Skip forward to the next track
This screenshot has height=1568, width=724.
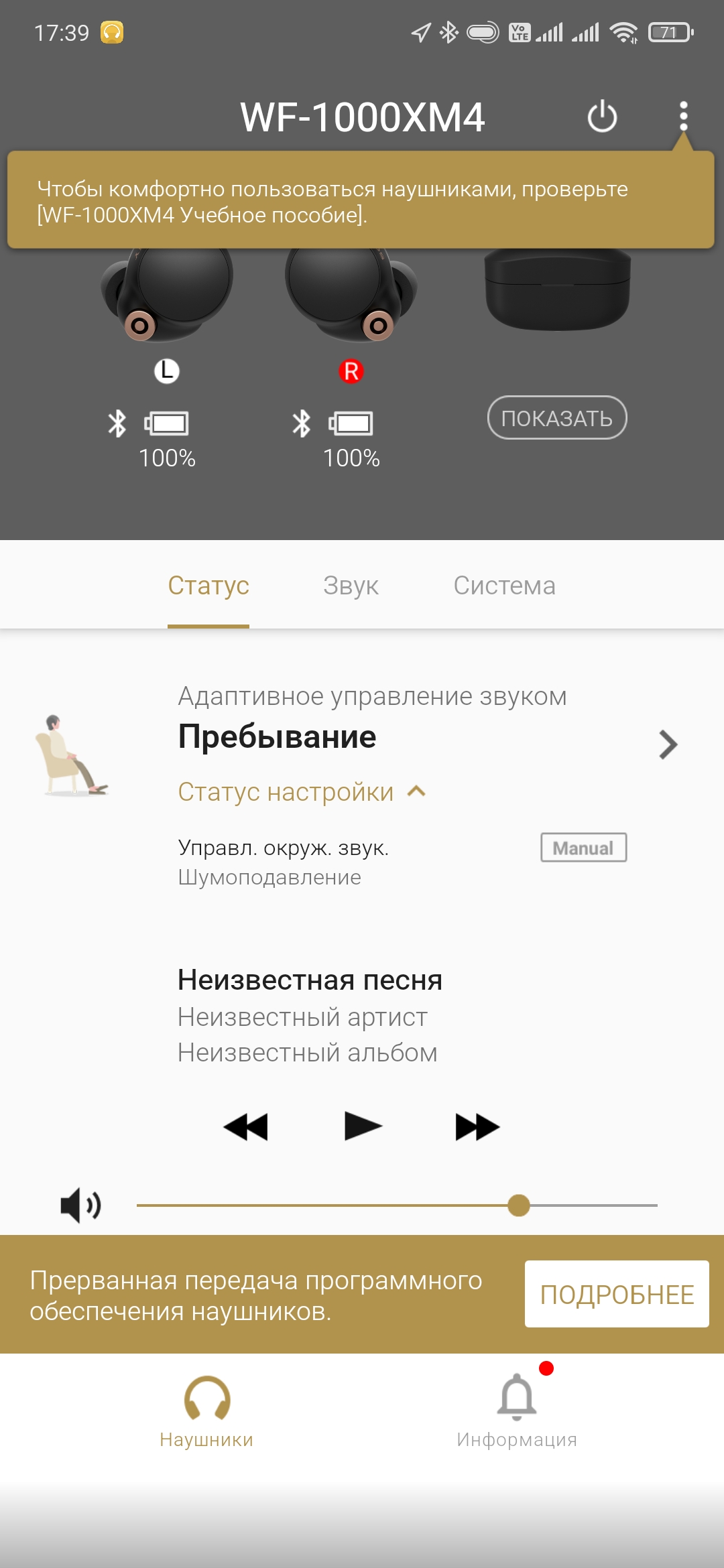tap(477, 1126)
